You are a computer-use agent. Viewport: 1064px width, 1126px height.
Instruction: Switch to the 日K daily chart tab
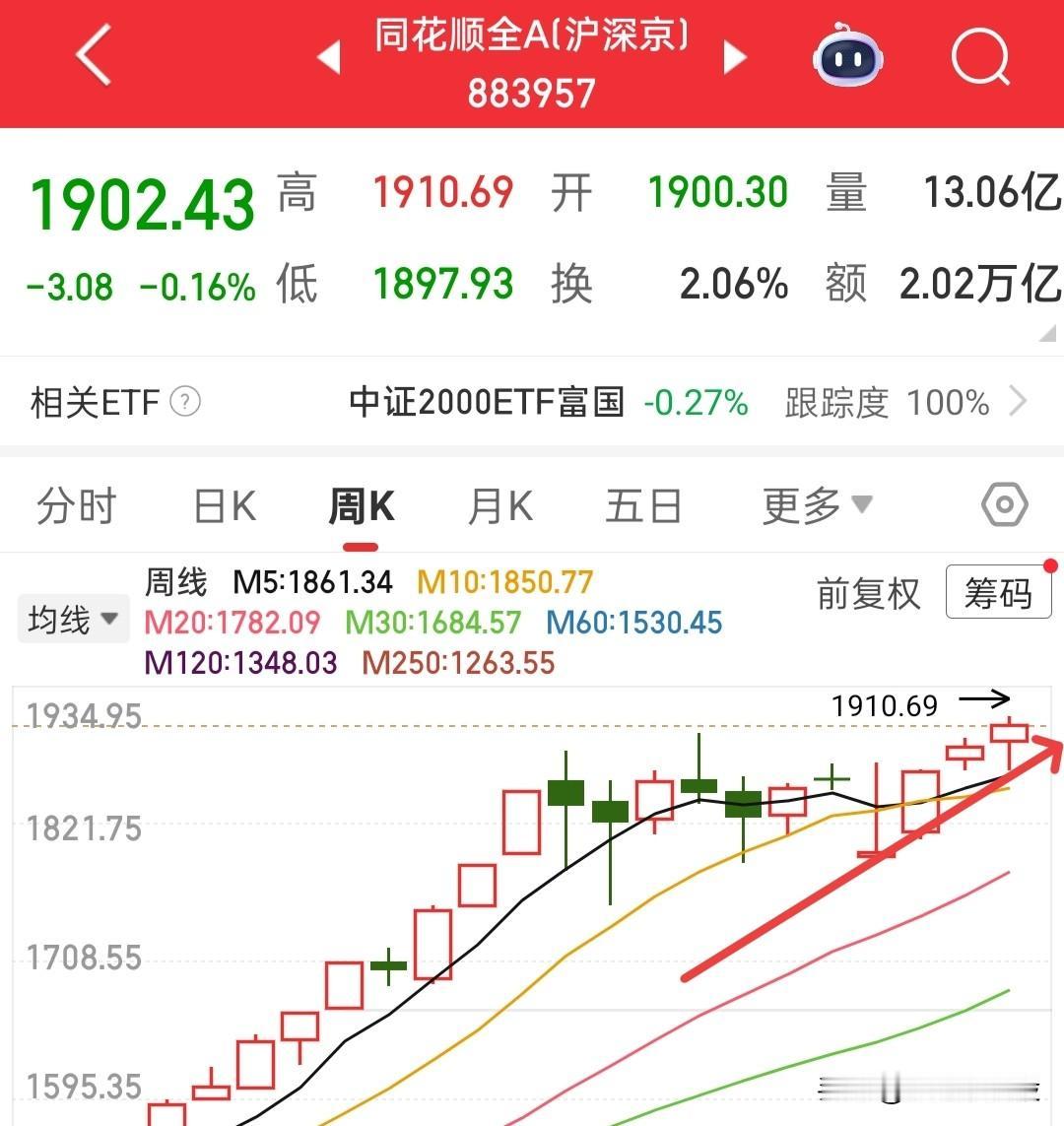tap(223, 504)
